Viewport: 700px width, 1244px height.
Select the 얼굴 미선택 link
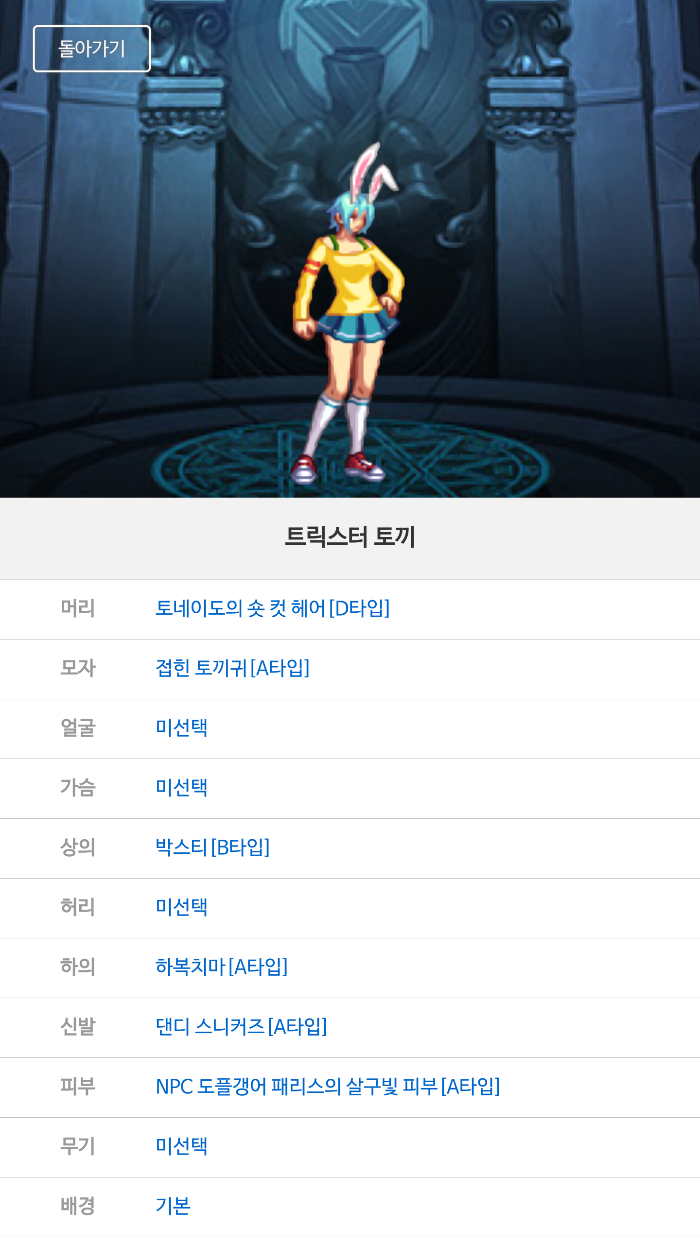click(x=181, y=728)
